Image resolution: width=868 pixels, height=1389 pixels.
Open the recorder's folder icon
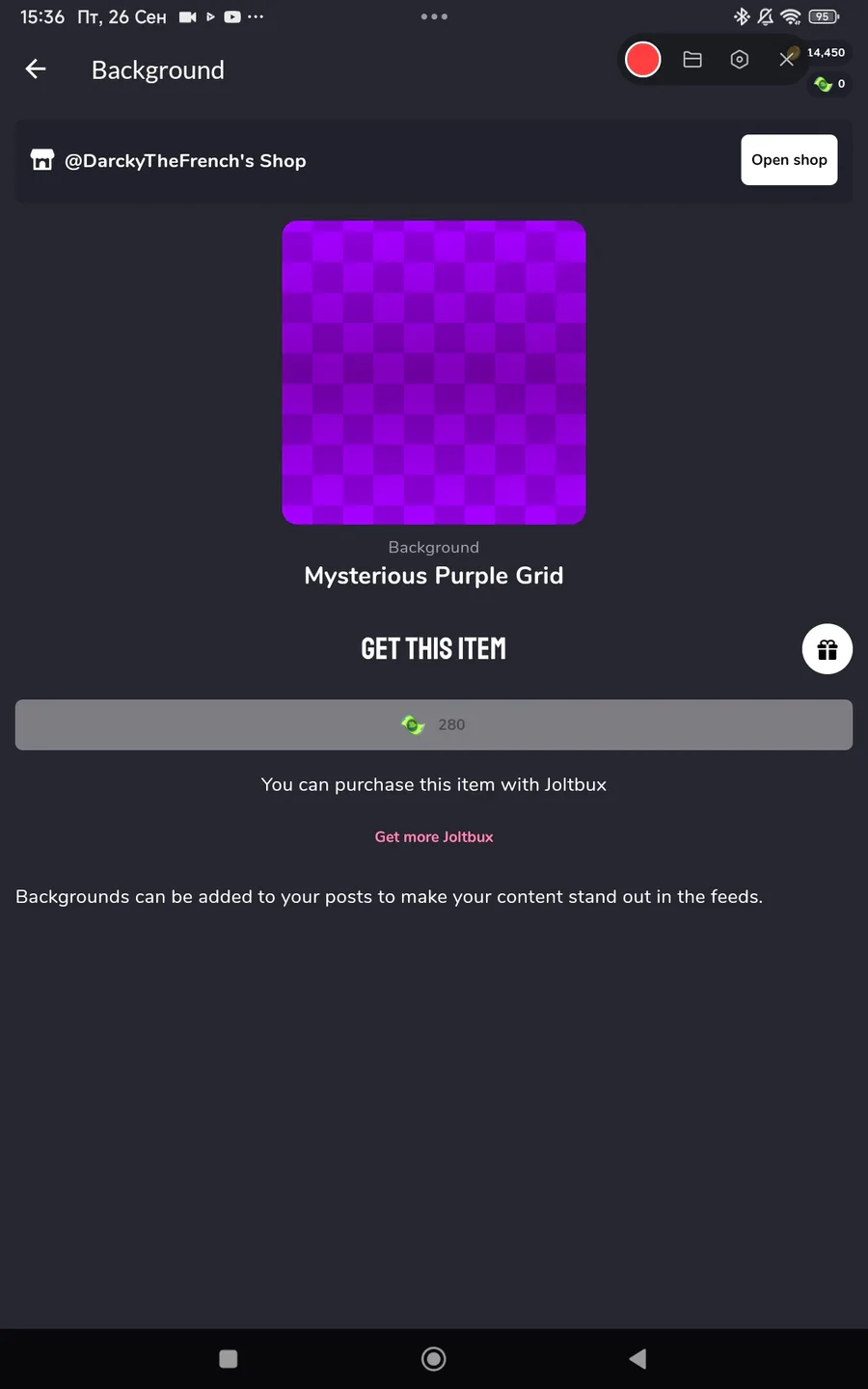(x=692, y=60)
